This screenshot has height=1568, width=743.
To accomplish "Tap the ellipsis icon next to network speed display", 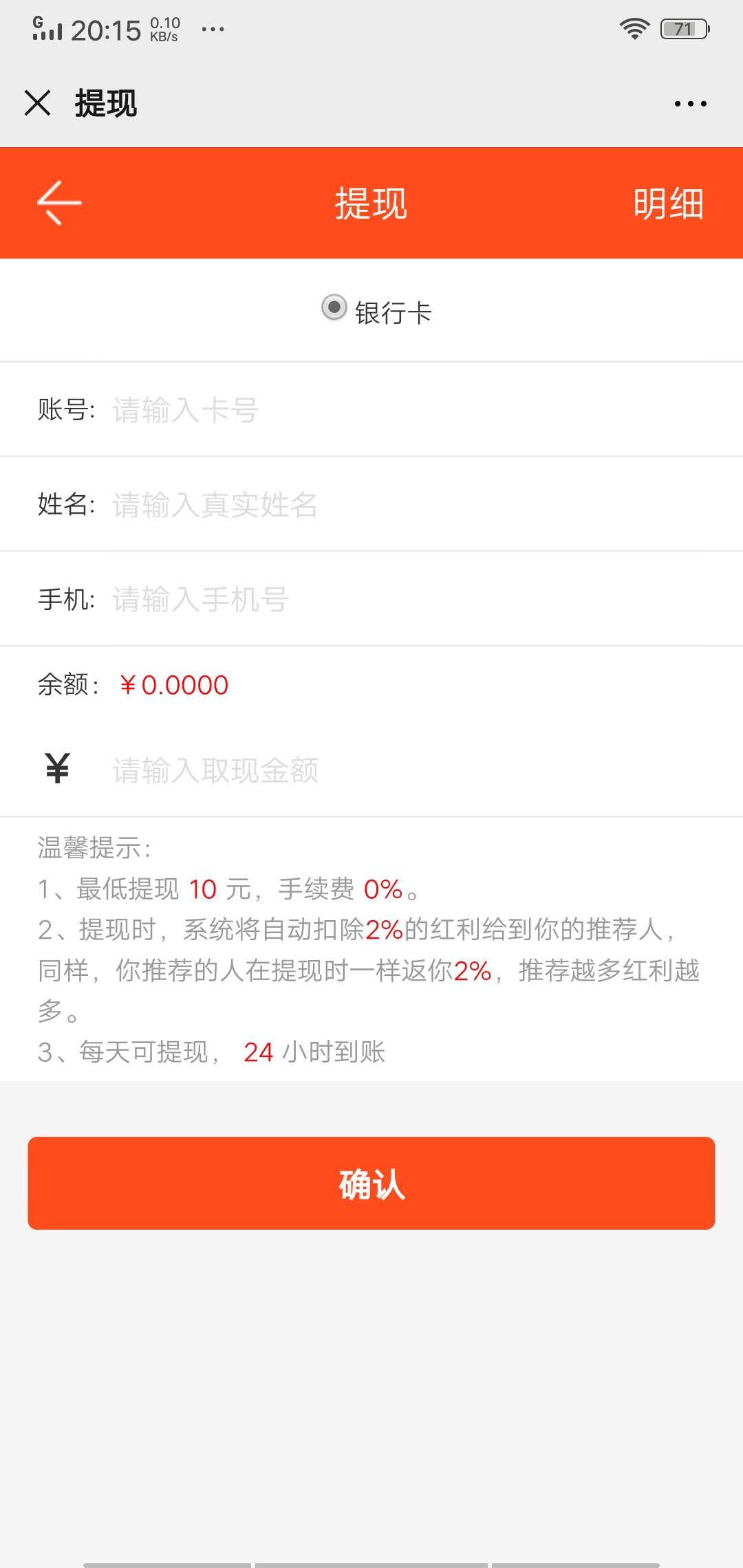I will 210,29.
